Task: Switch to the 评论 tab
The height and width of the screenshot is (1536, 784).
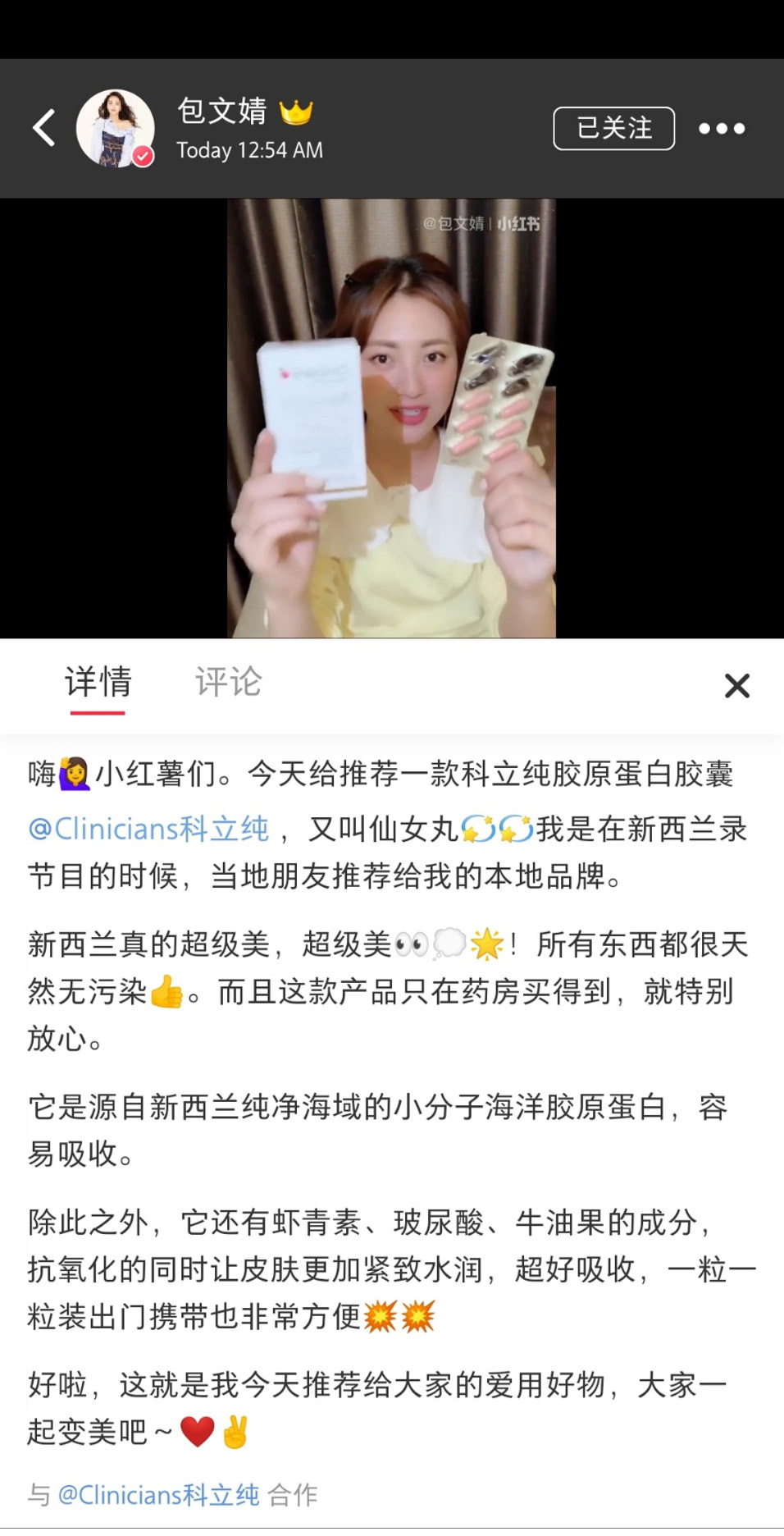Action: [x=228, y=682]
